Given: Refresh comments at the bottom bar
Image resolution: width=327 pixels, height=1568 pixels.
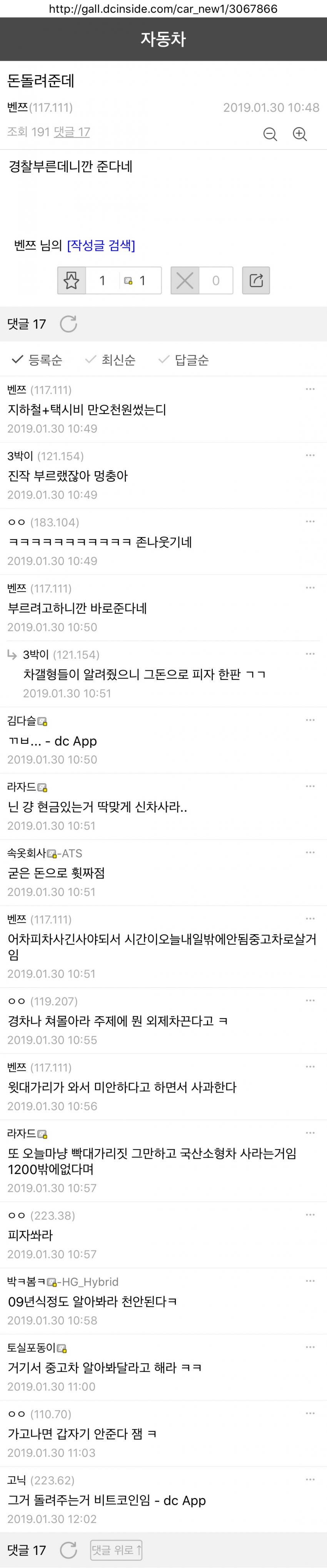Looking at the screenshot, I should (x=68, y=1550).
